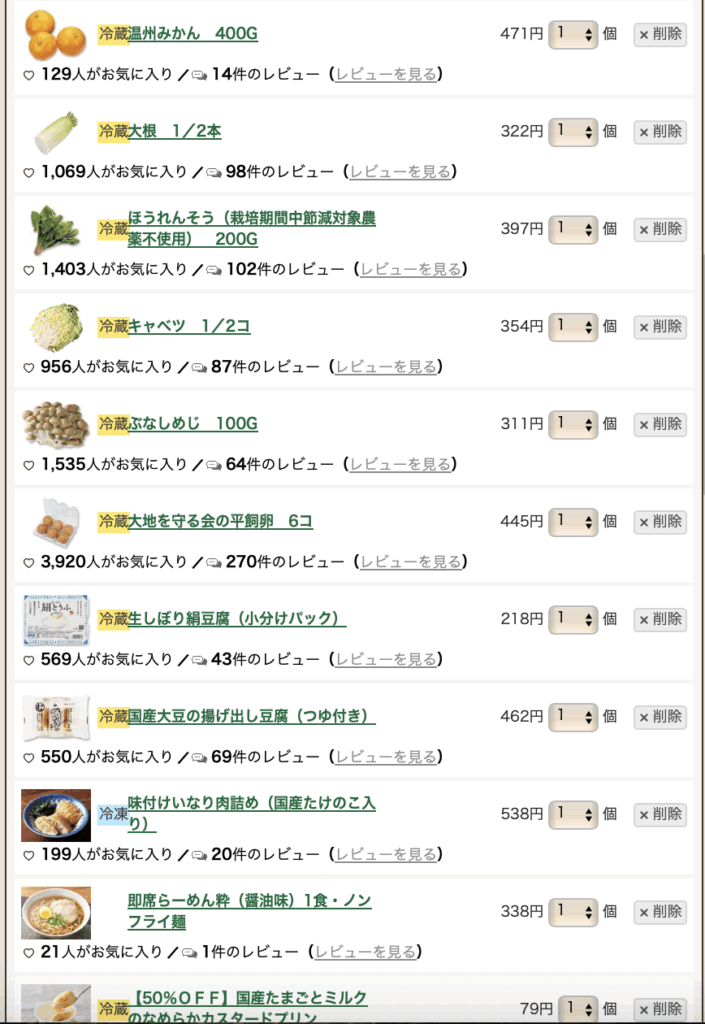Open 大地を守る会の平飼卵 6コ link
Image resolution: width=705 pixels, height=1024 pixels.
pyautogui.click(x=220, y=521)
